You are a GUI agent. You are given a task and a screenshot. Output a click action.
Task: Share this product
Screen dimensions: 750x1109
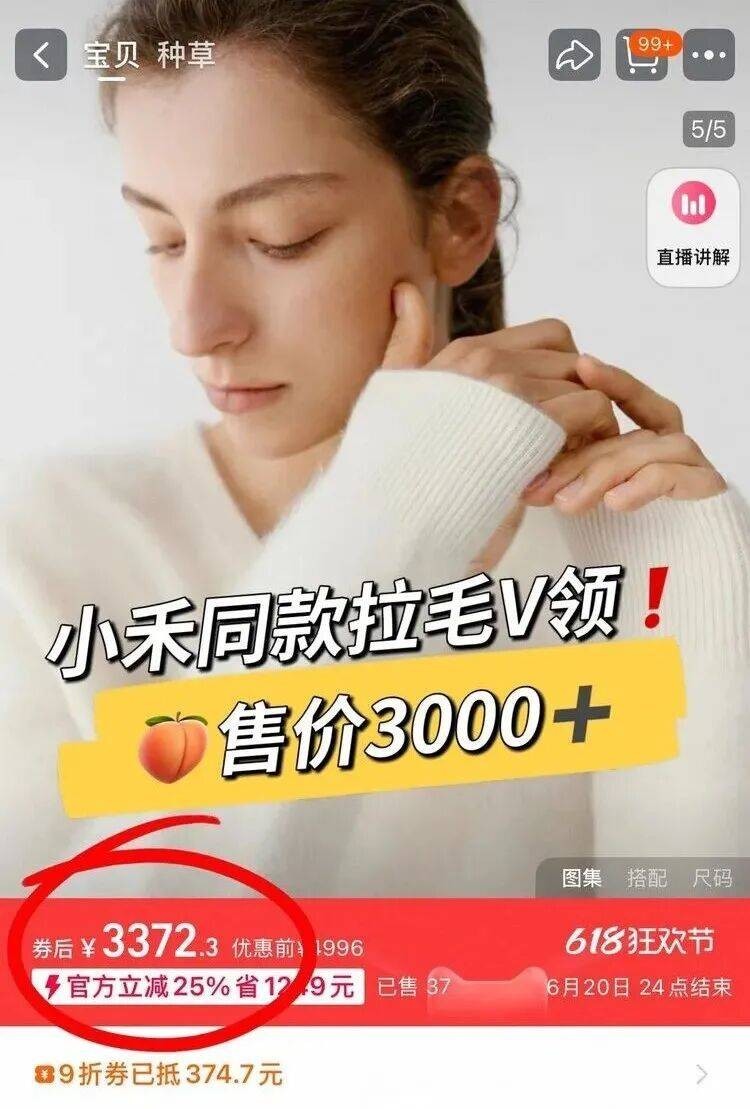coord(574,55)
